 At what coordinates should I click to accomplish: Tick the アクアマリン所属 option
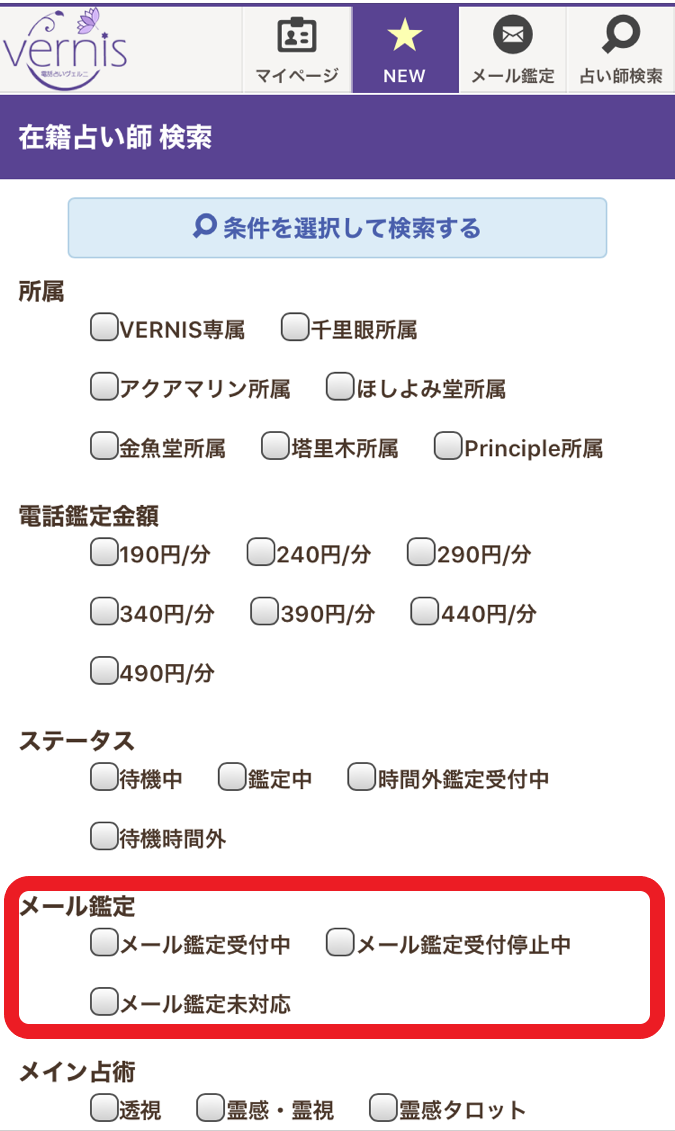104,388
